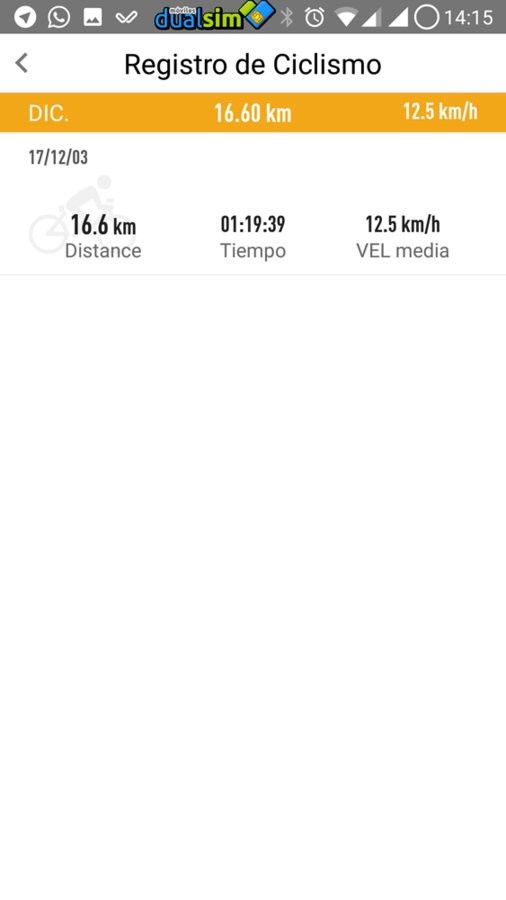Tap the DIC. monthly summary header
Image resolution: width=506 pixels, height=900 pixels.
(253, 112)
